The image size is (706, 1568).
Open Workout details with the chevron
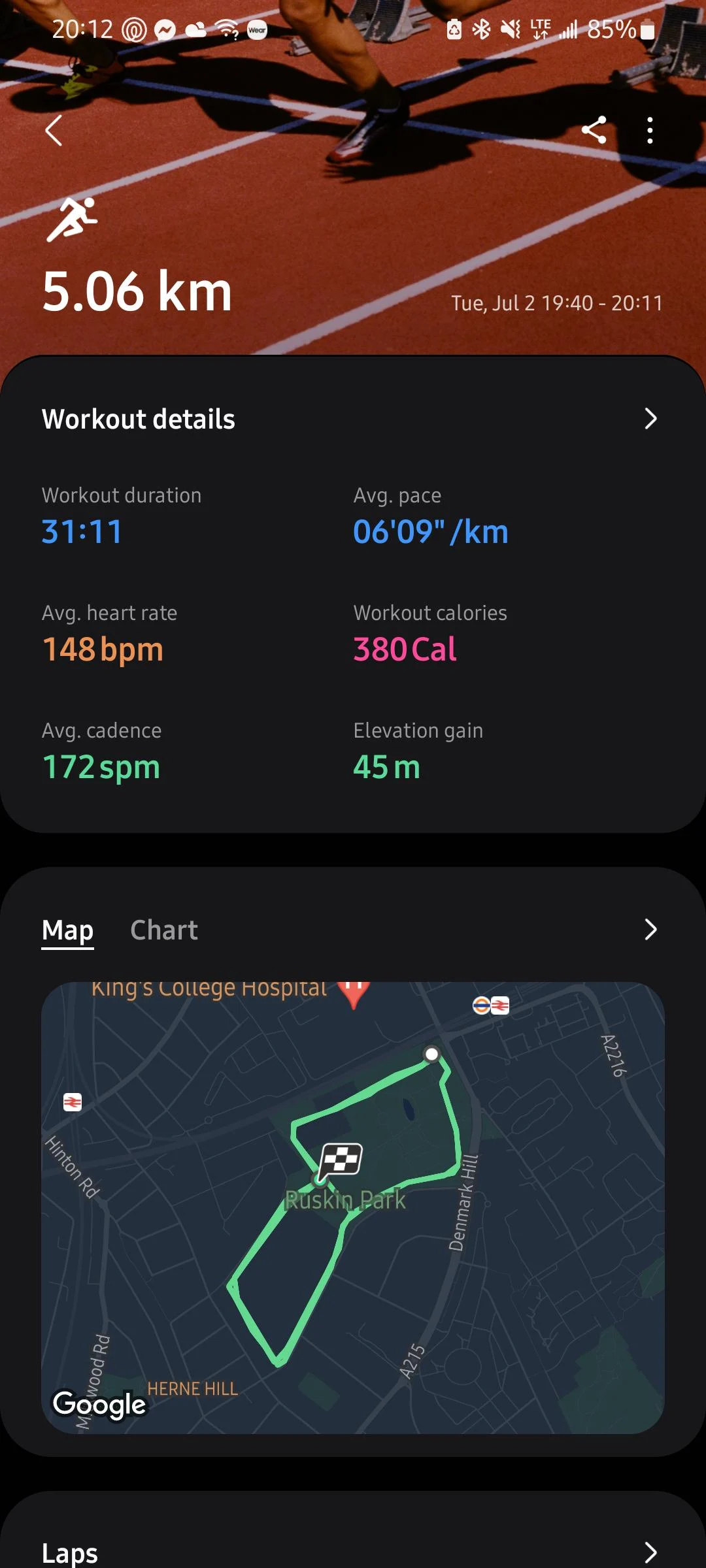[650, 419]
